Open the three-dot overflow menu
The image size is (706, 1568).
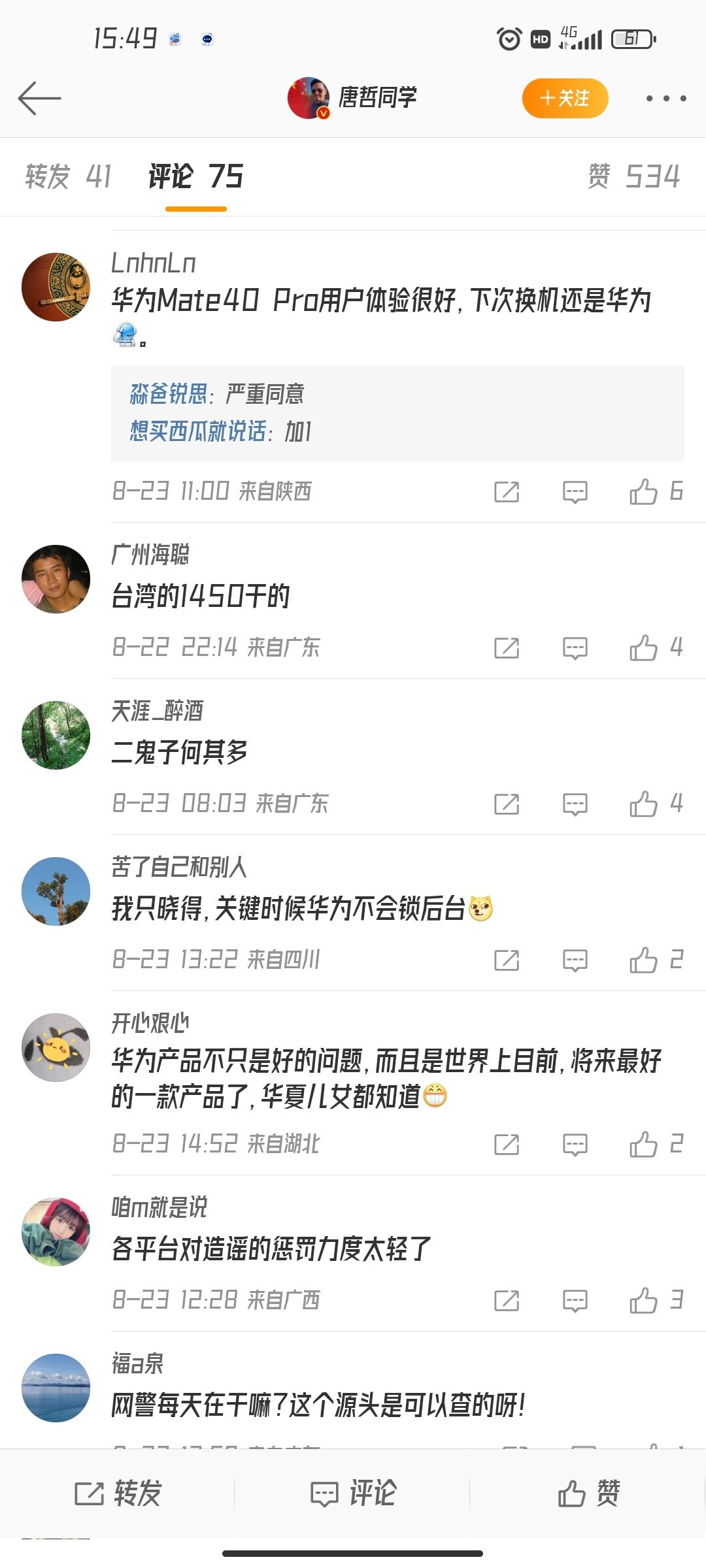pyautogui.click(x=665, y=99)
